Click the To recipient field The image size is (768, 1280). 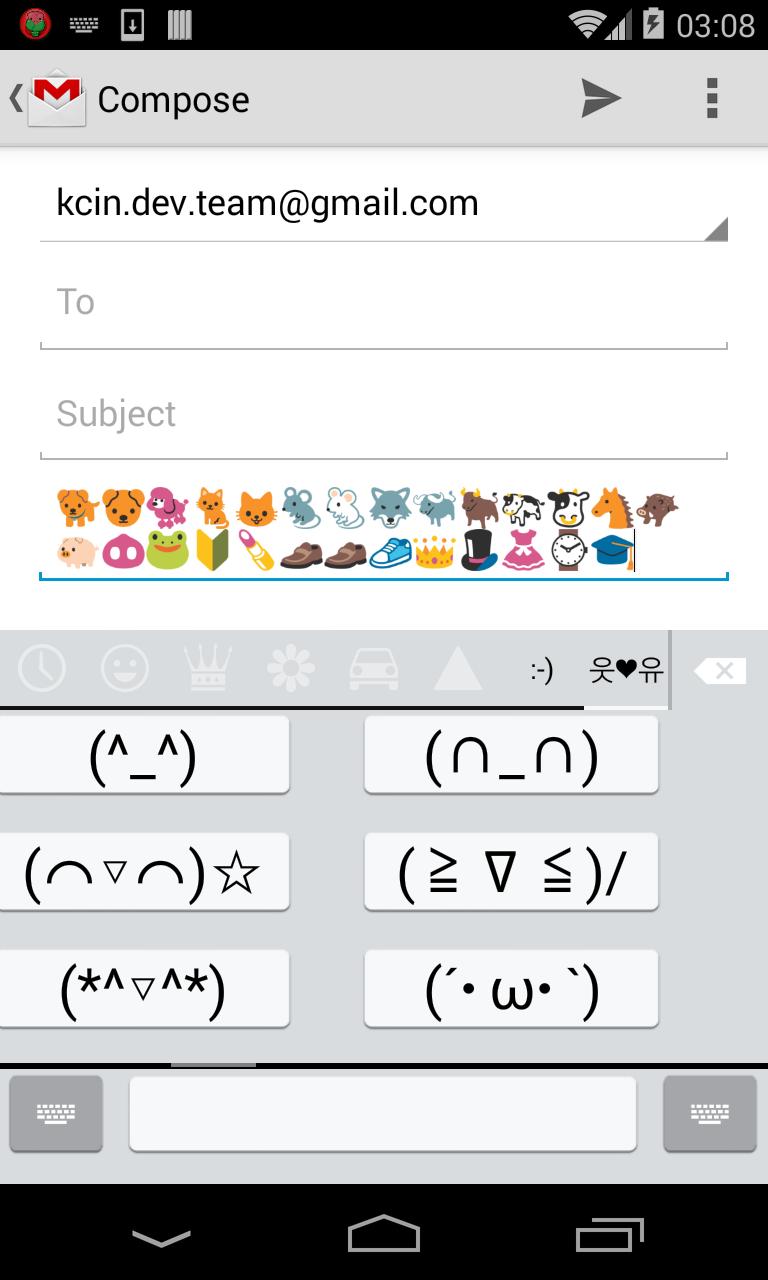[383, 302]
